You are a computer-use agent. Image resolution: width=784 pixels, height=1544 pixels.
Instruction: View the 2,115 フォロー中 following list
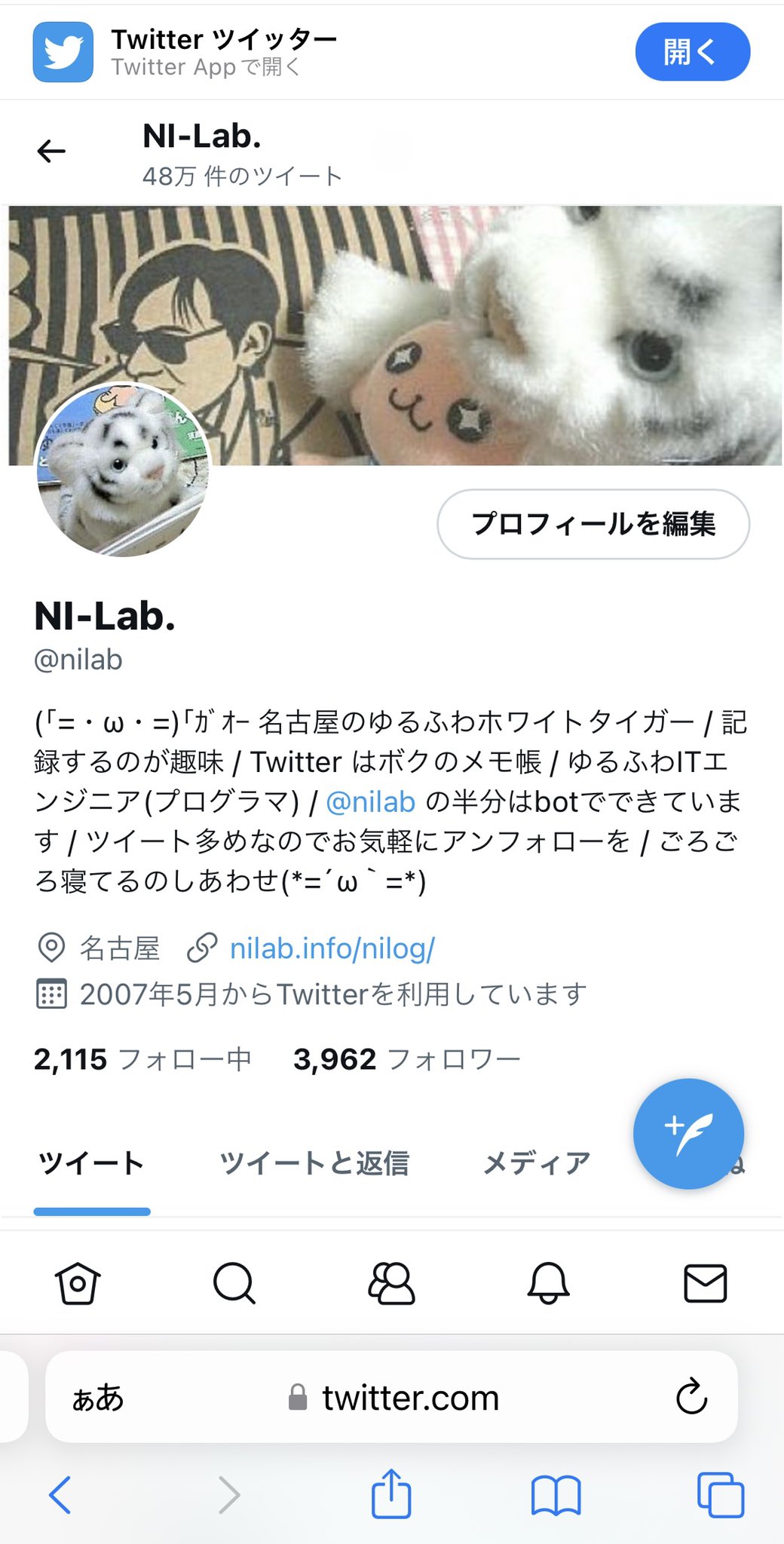pos(142,1059)
